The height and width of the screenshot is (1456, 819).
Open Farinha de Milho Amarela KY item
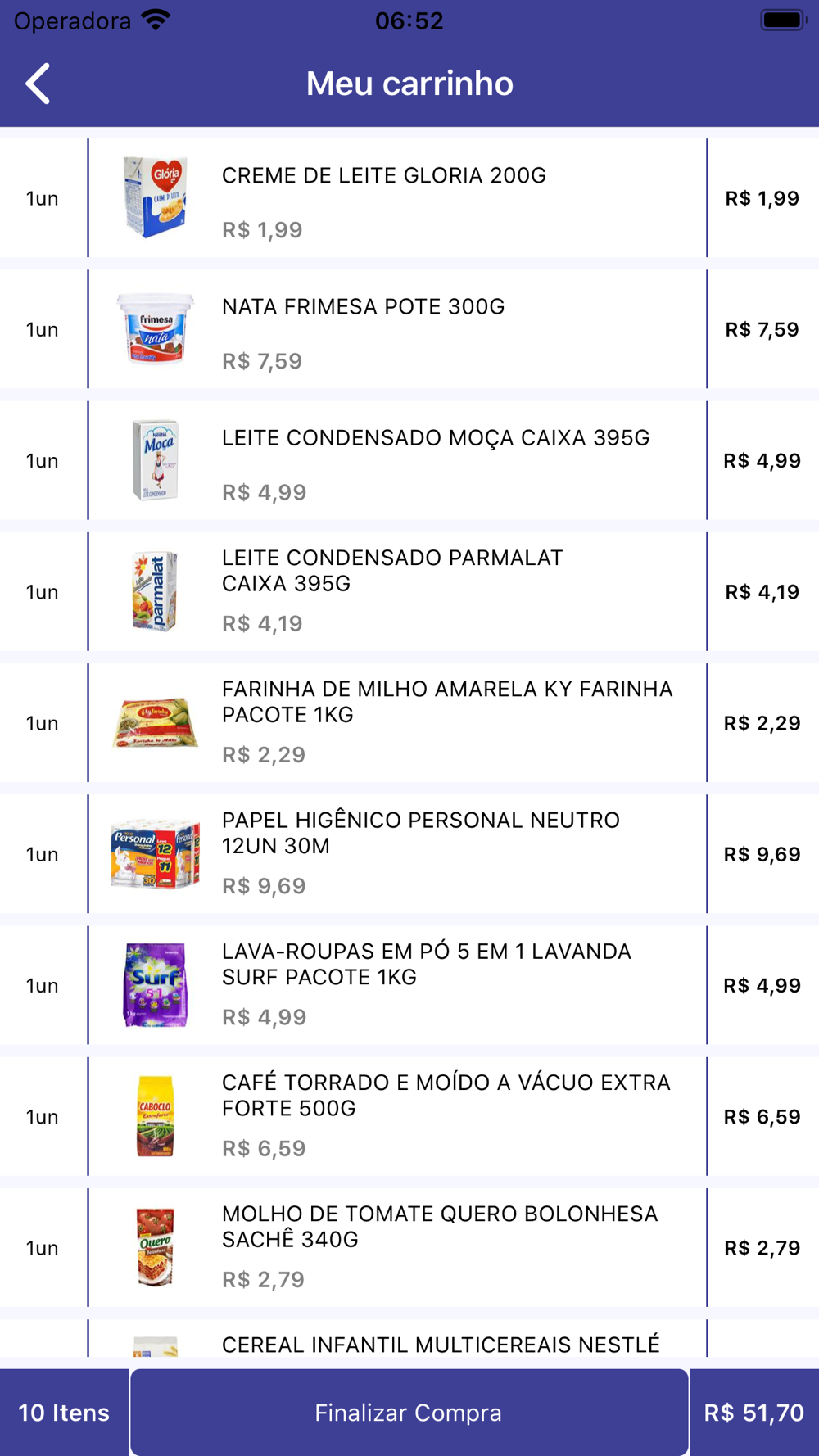[409, 723]
